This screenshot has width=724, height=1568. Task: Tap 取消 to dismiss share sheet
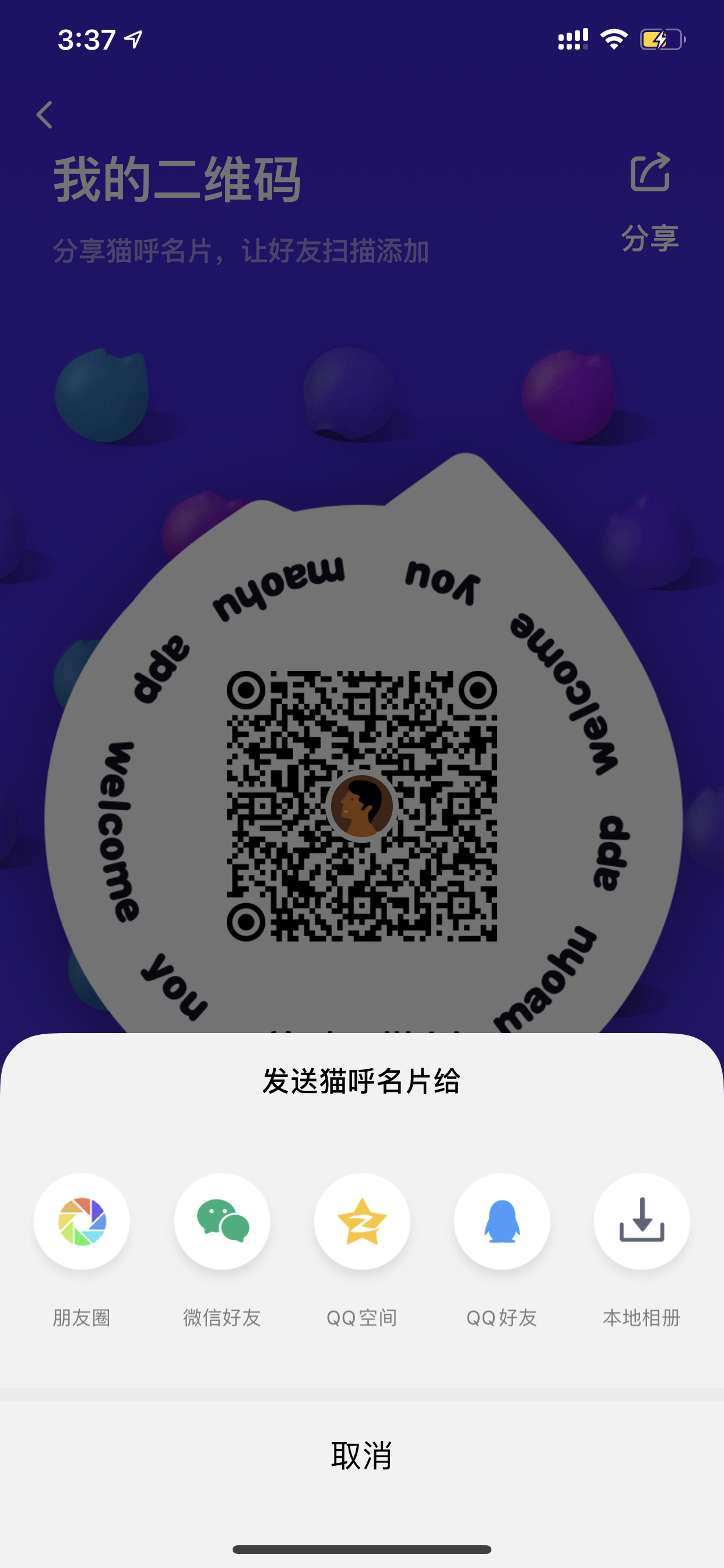362,1455
